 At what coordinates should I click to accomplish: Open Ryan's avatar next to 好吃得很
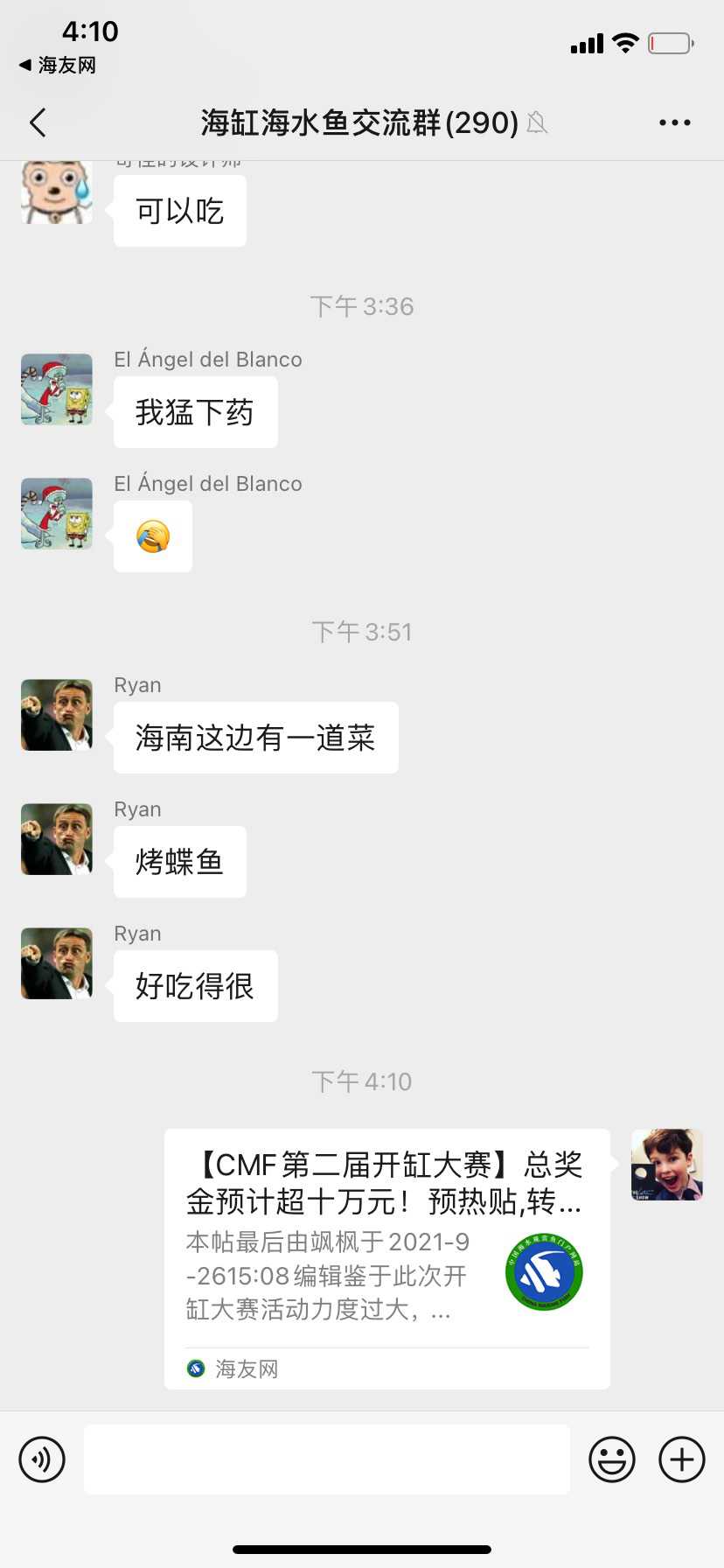(x=57, y=963)
